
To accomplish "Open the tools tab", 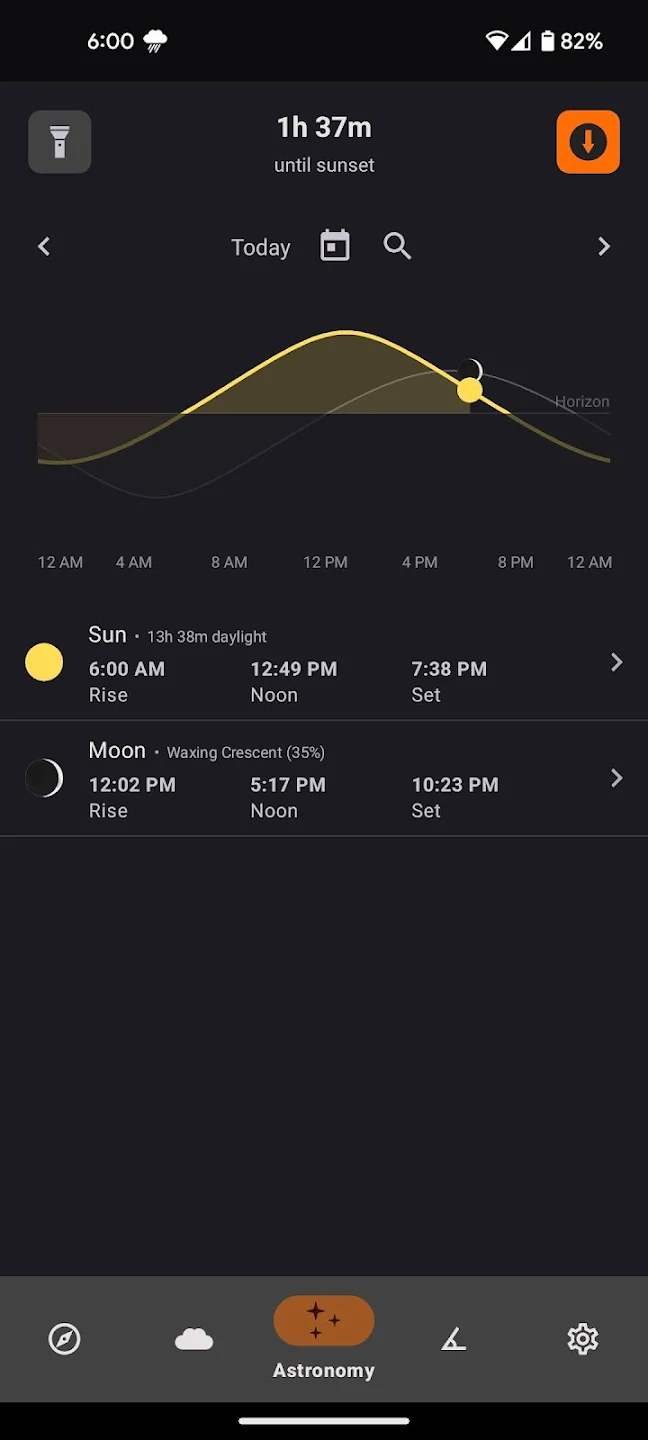I will click(454, 1338).
